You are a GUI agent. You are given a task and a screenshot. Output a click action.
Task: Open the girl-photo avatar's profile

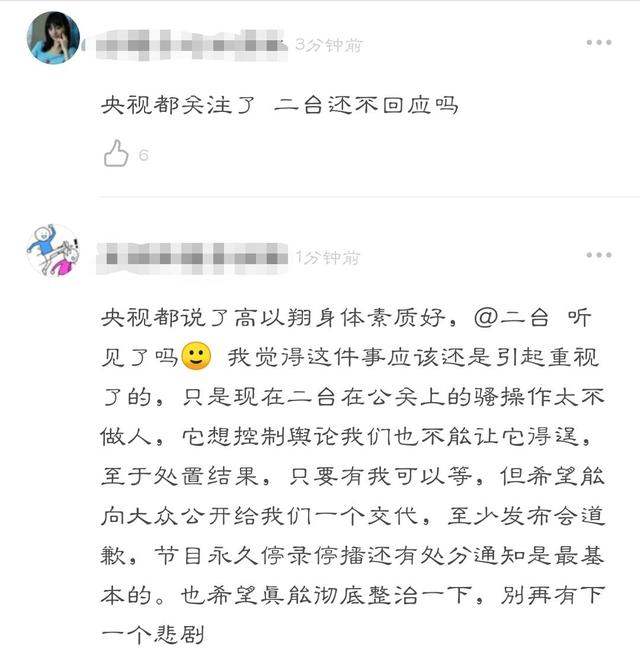coord(53,38)
